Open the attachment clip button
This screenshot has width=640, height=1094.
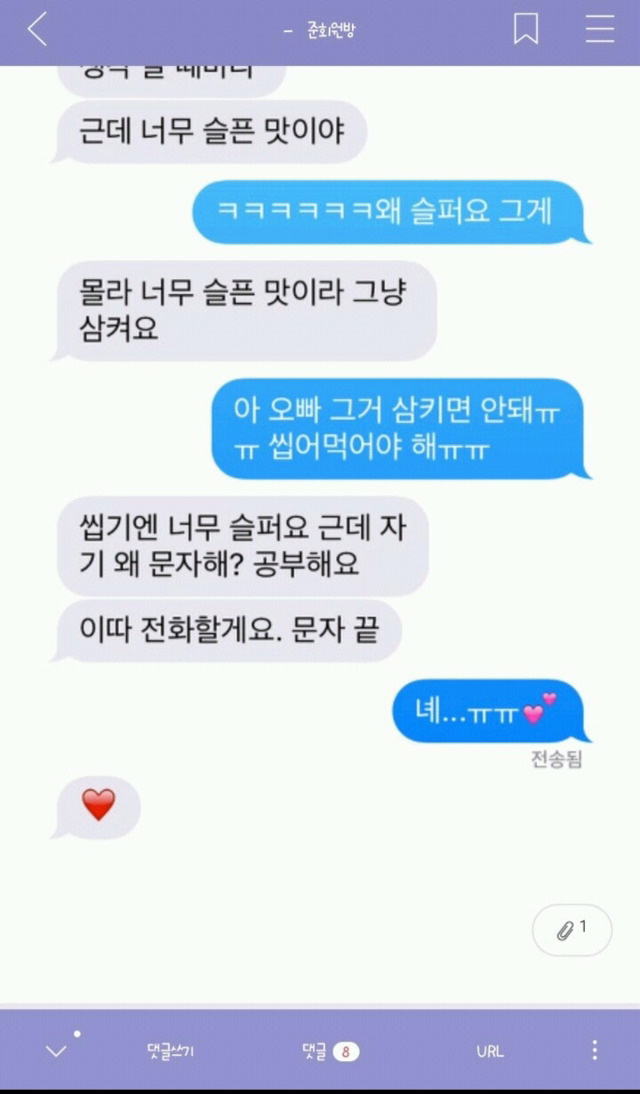571,929
